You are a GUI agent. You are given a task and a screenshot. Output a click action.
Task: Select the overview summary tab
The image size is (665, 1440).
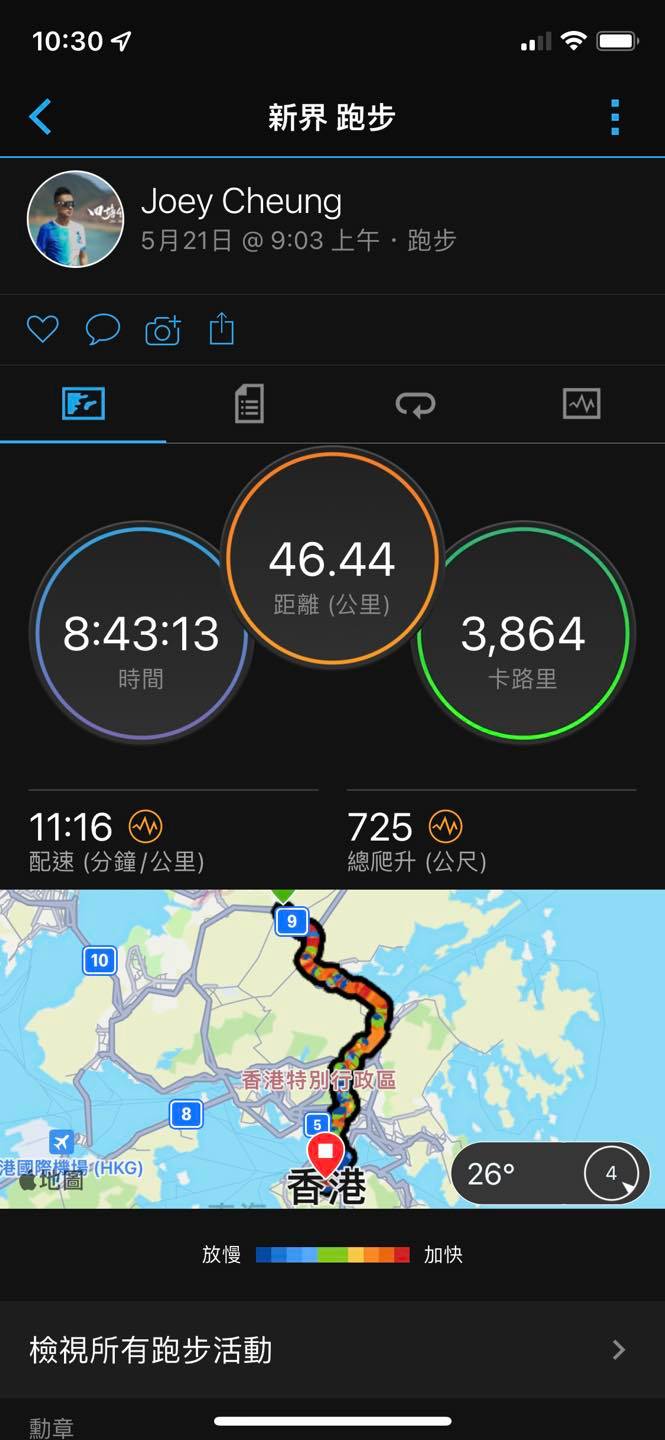[83, 405]
